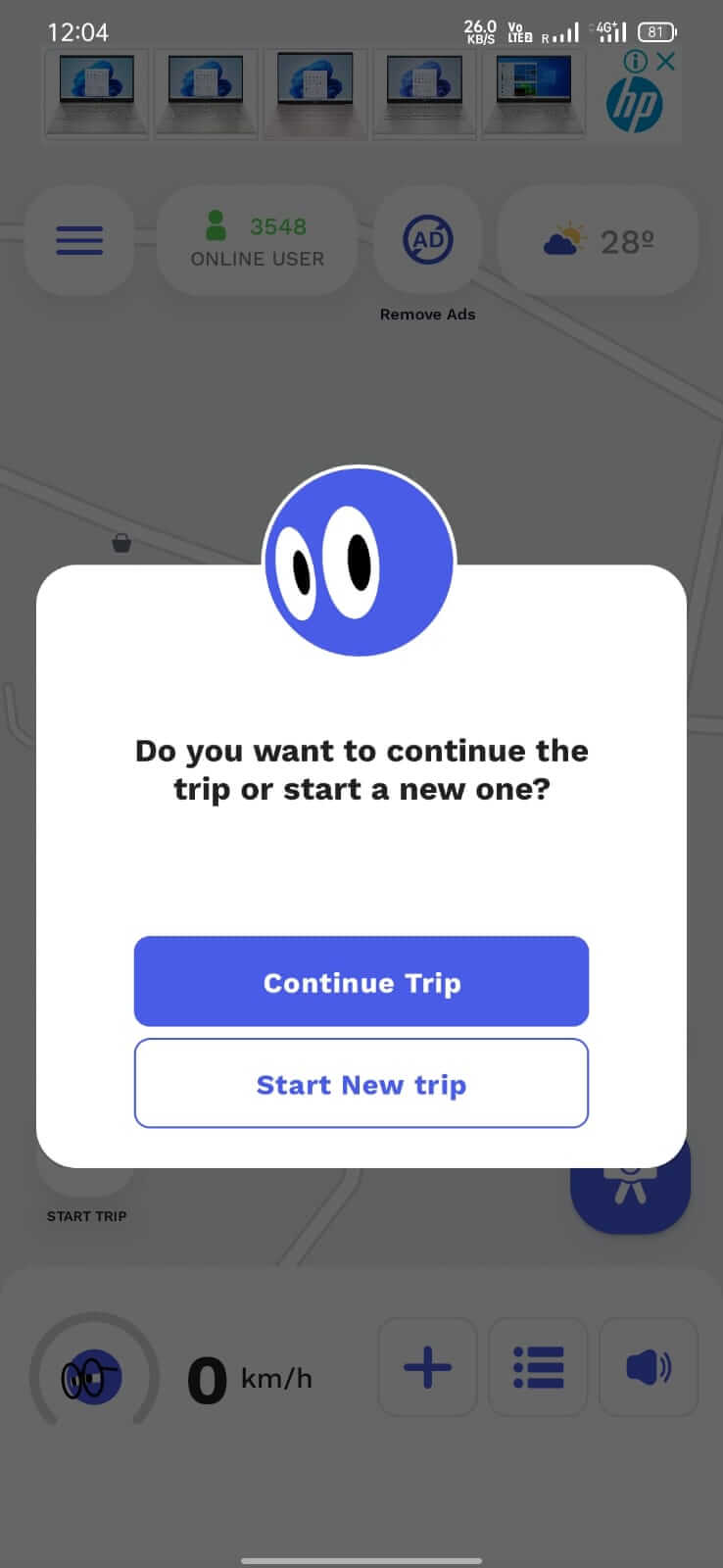The height and width of the screenshot is (1568, 723).
Task: View the 3548 online users
Action: pyautogui.click(x=257, y=241)
